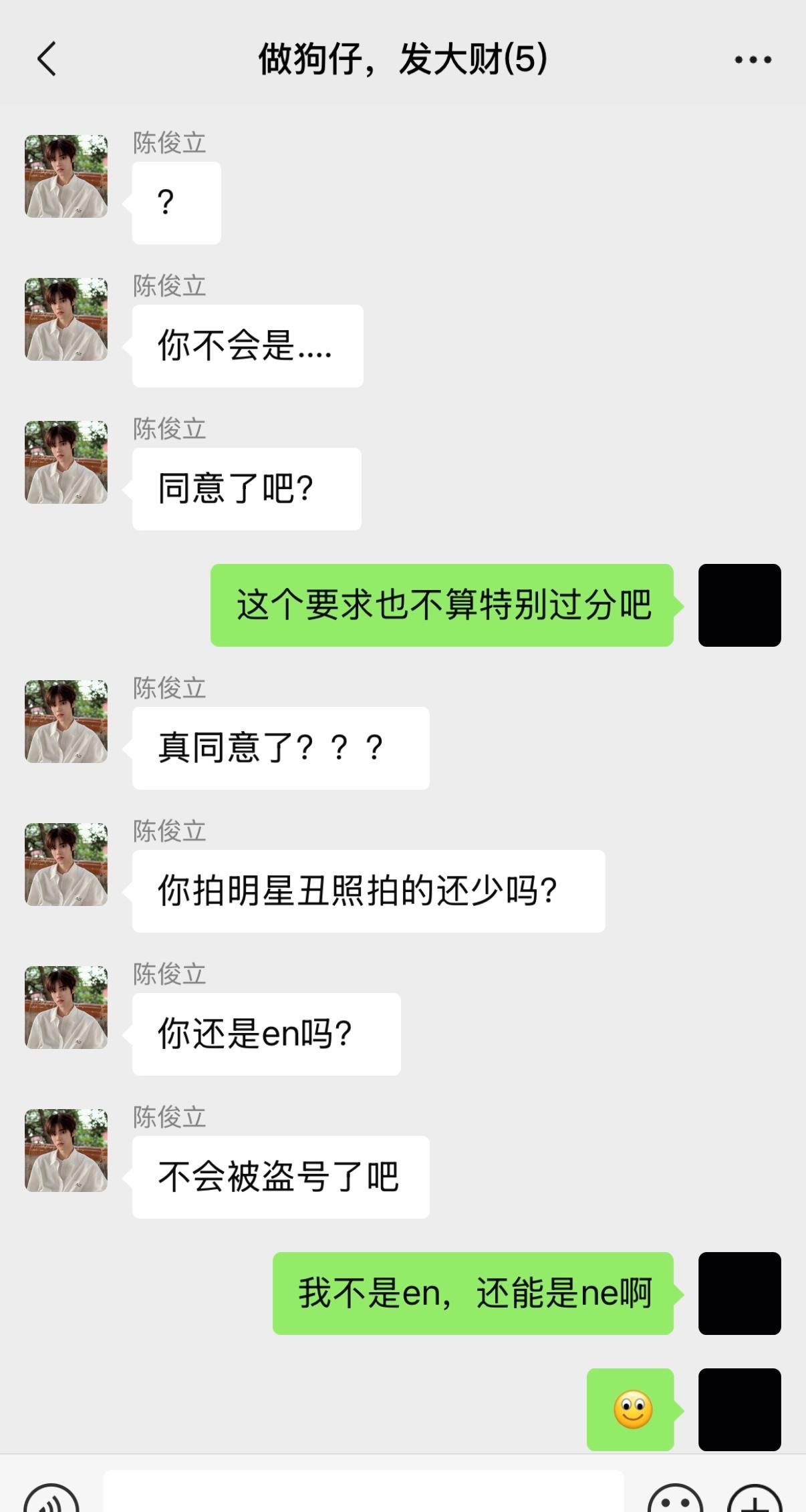Switch to voice message input
806x1512 pixels.
point(51,1500)
